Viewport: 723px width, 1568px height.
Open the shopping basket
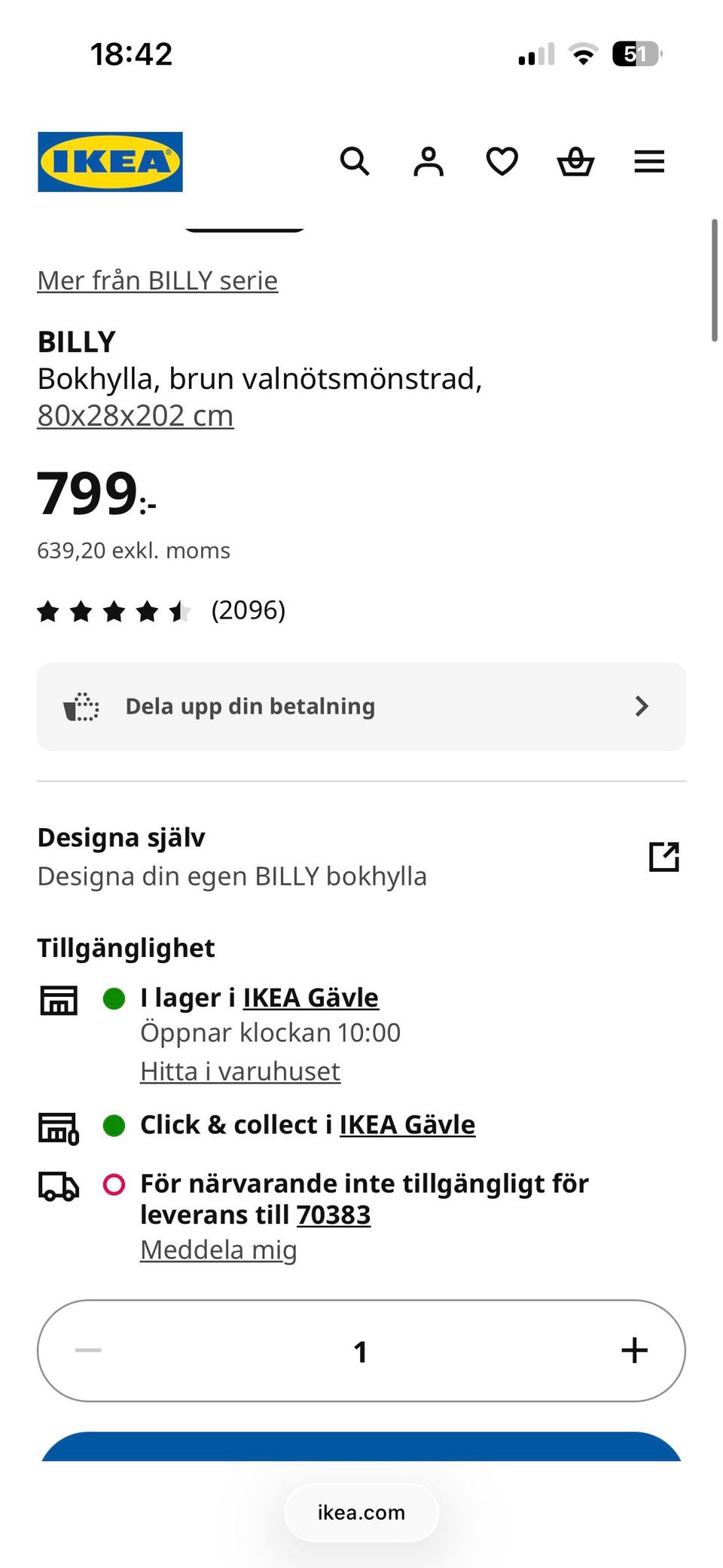coord(575,161)
